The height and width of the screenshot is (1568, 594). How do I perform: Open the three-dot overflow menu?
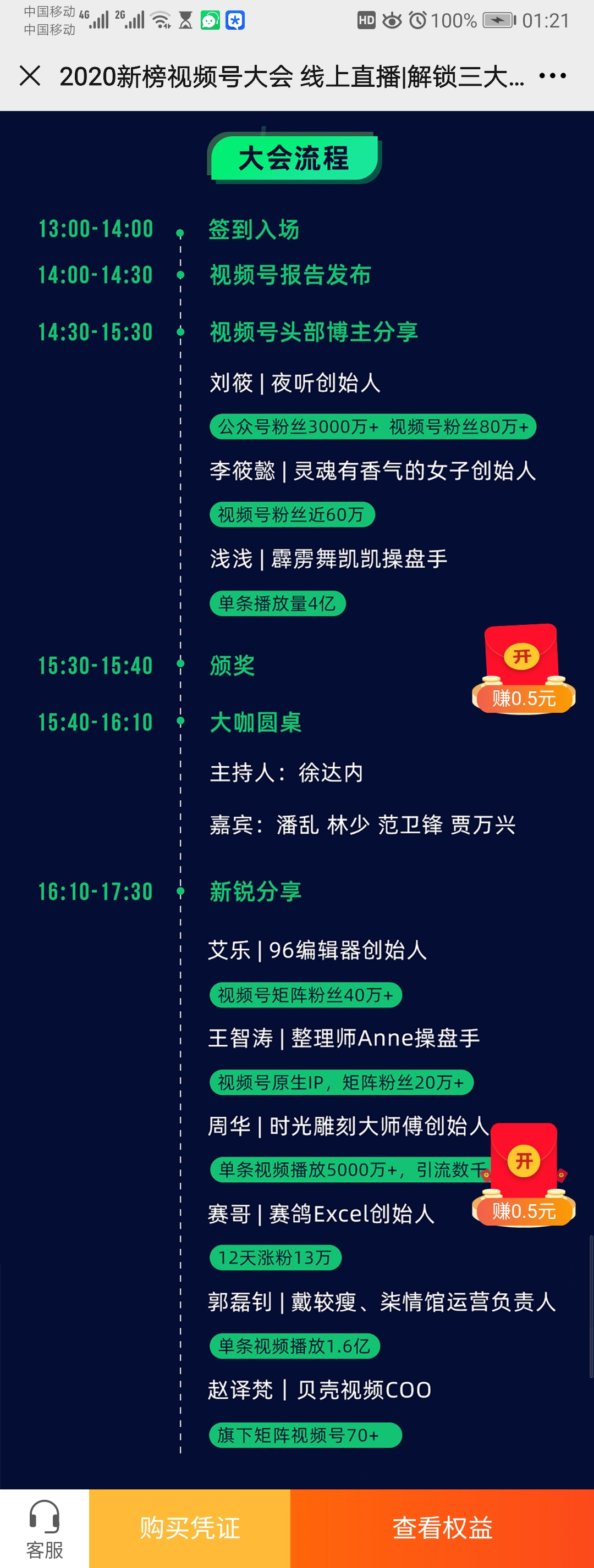click(553, 76)
